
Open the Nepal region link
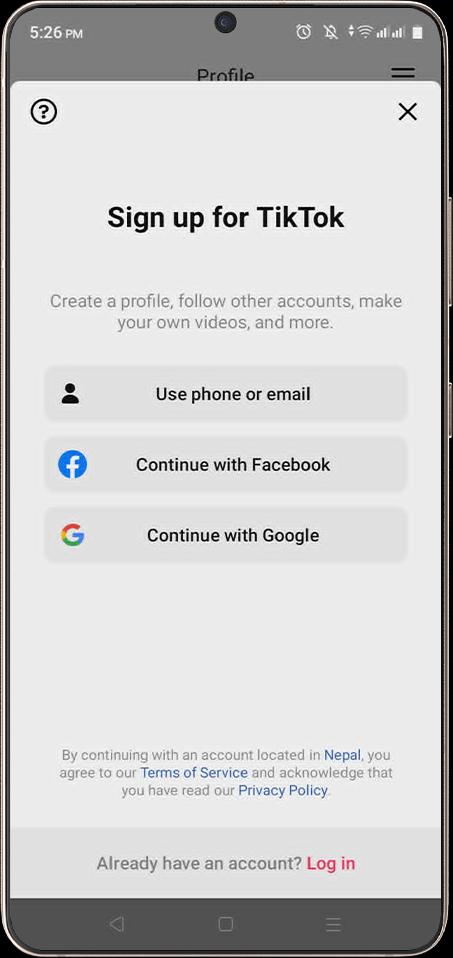[x=342, y=755]
